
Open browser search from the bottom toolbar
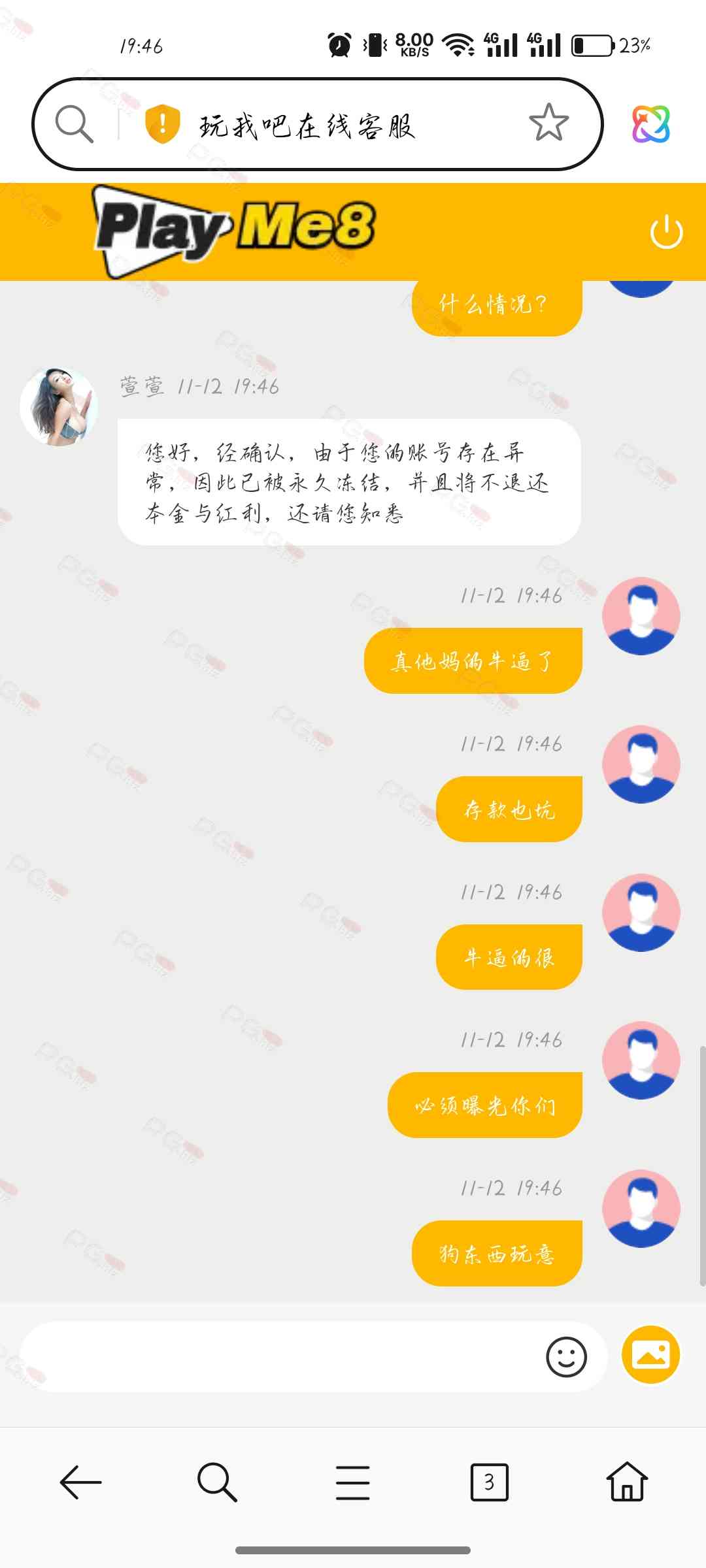point(216,1482)
